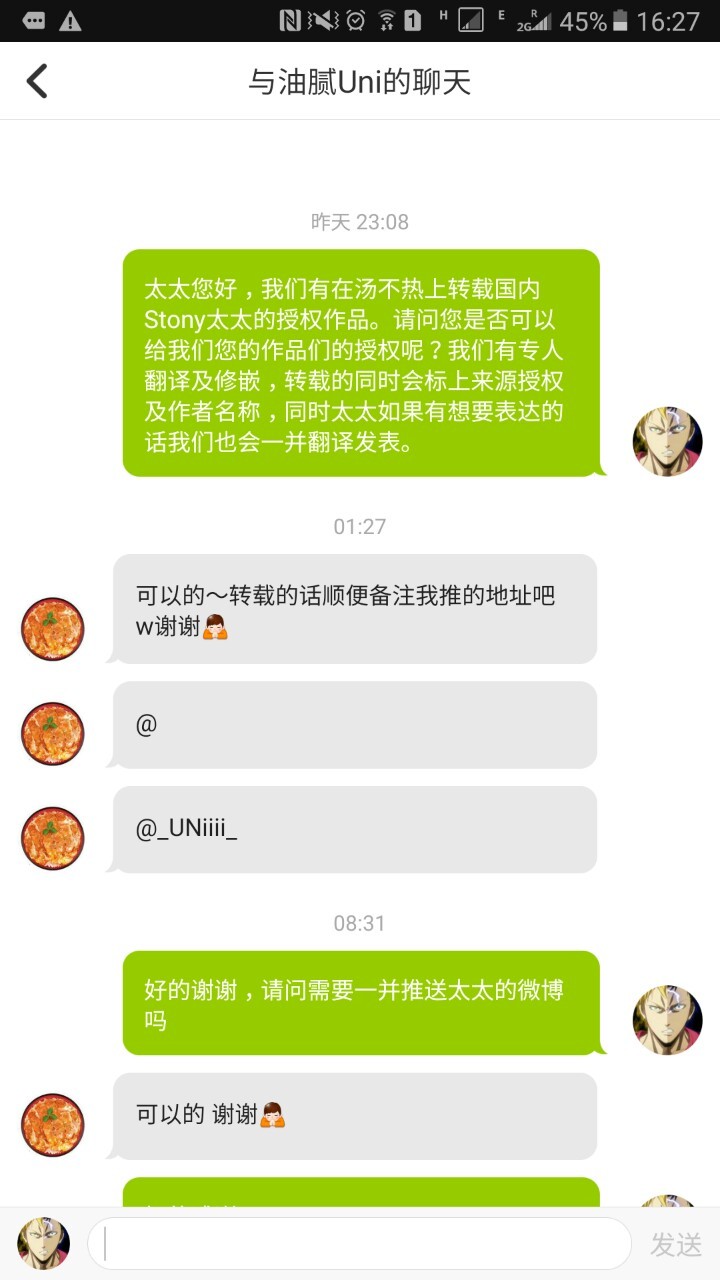Open your avatar beside the 好的谢谢 message
Image resolution: width=720 pixels, height=1280 pixels.
667,1020
